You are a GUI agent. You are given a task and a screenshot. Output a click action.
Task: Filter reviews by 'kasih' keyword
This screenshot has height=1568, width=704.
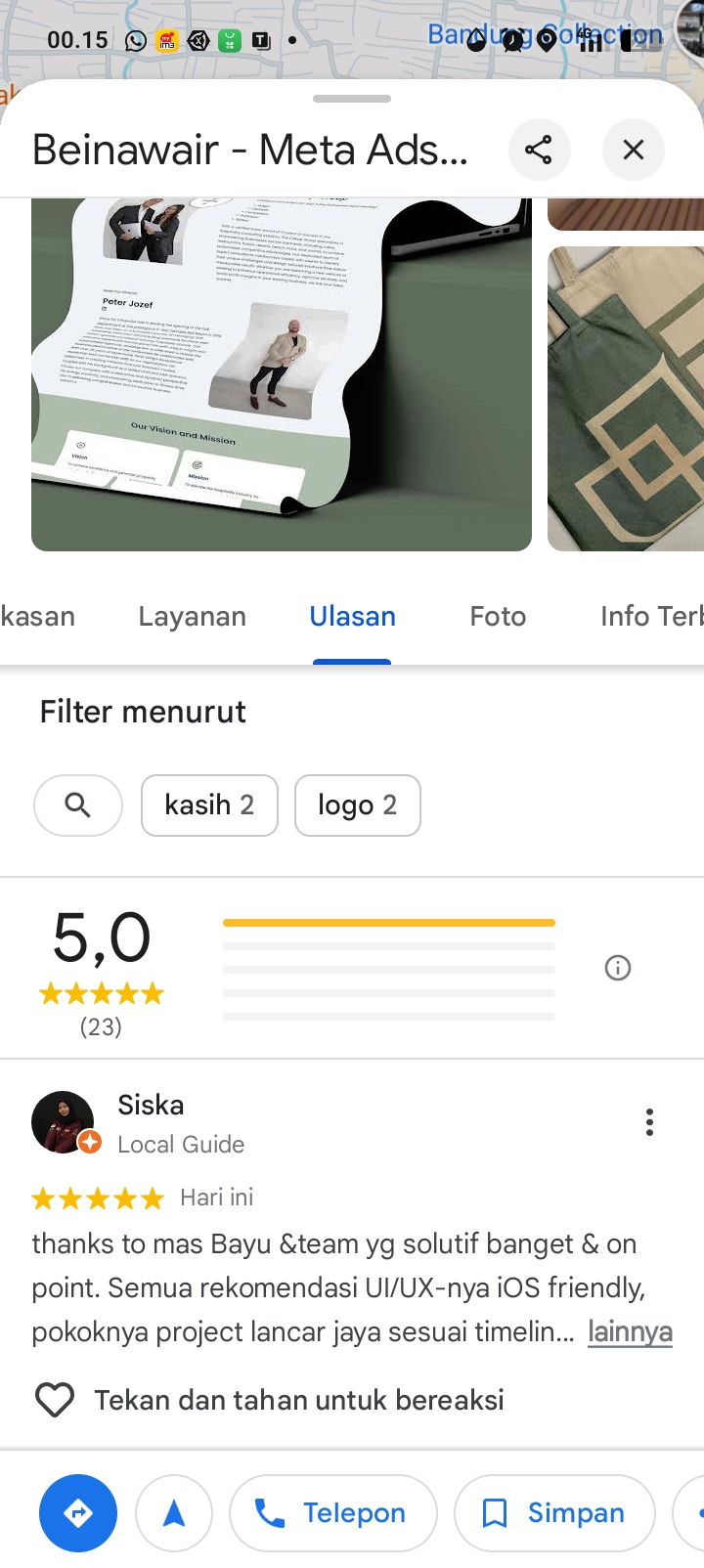pos(209,806)
